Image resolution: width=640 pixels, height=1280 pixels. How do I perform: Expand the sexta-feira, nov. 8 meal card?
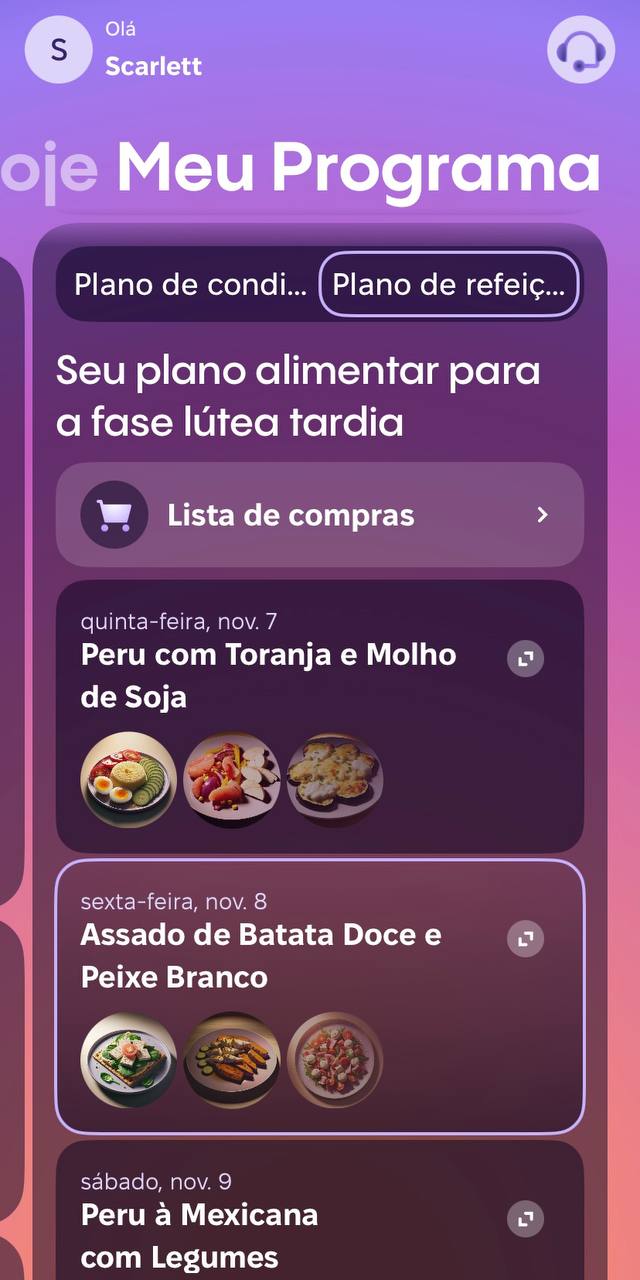coord(525,939)
